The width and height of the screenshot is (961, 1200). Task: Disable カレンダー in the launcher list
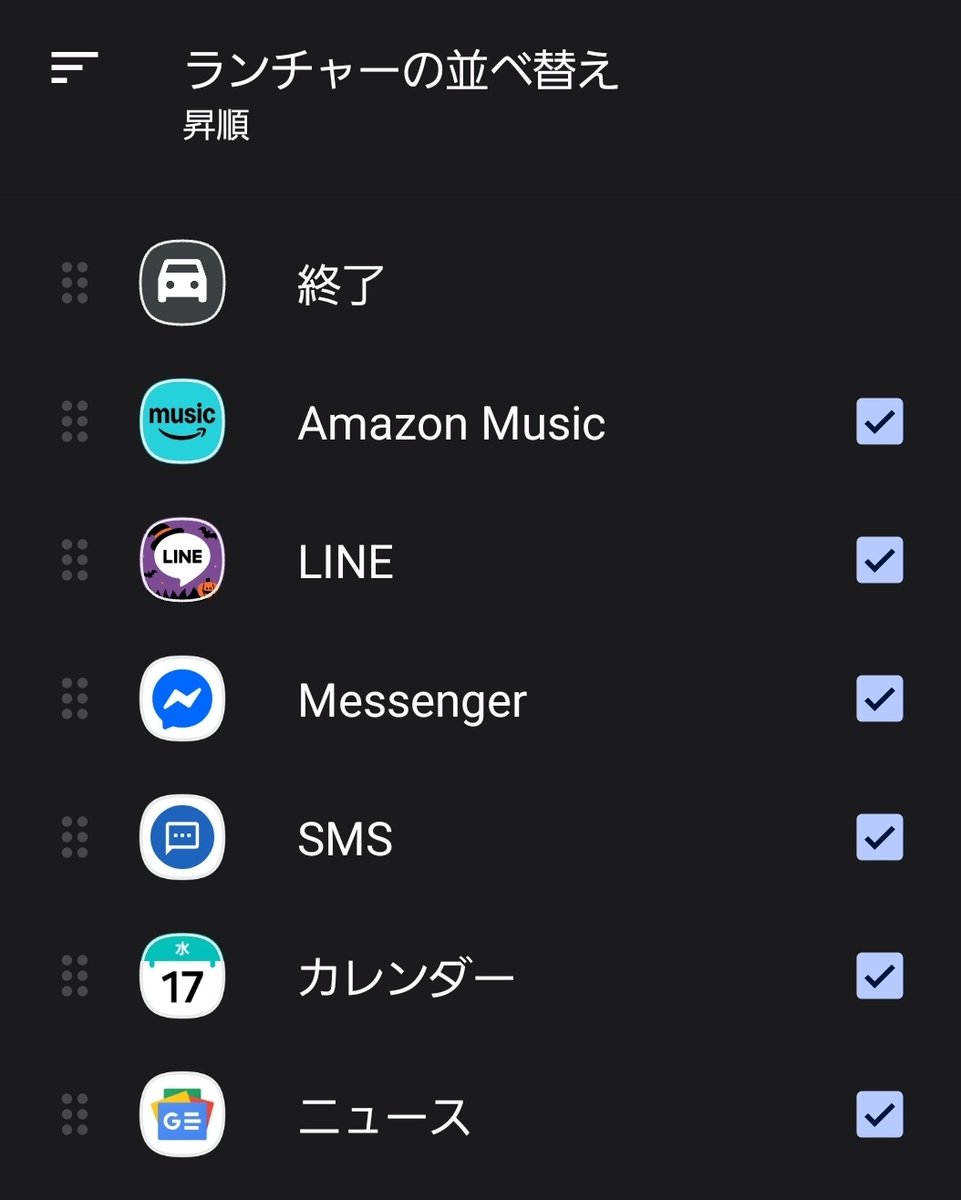click(x=880, y=976)
